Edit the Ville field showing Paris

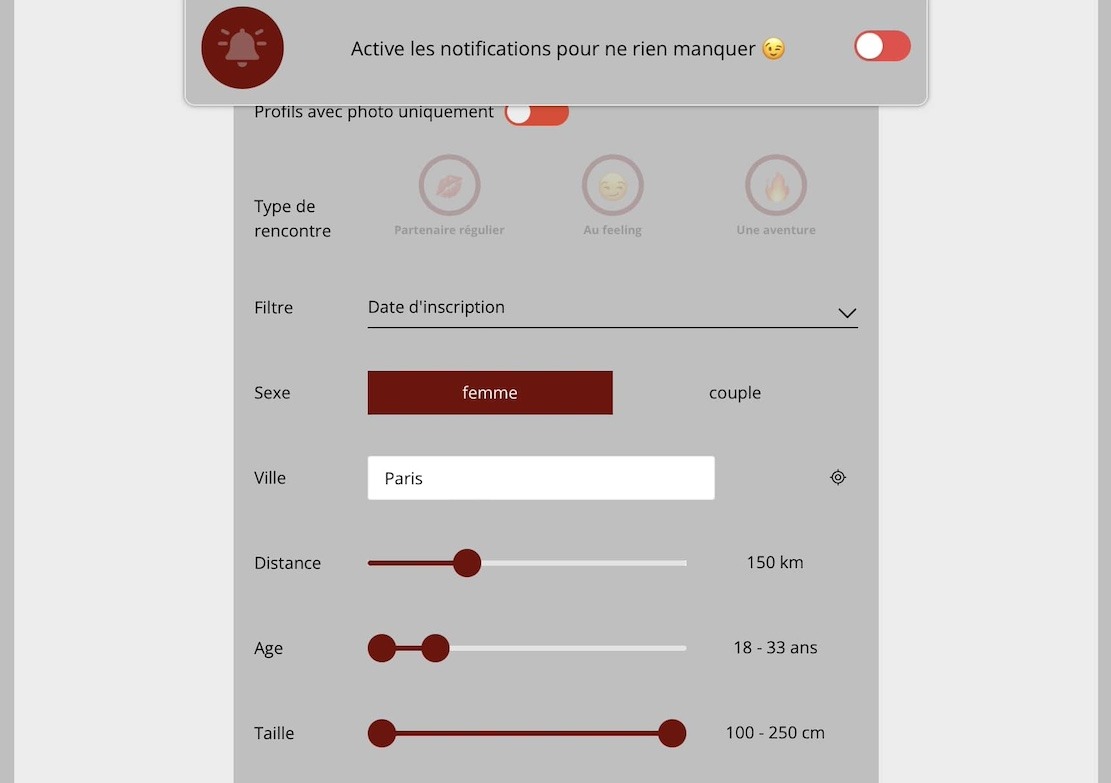click(x=540, y=478)
